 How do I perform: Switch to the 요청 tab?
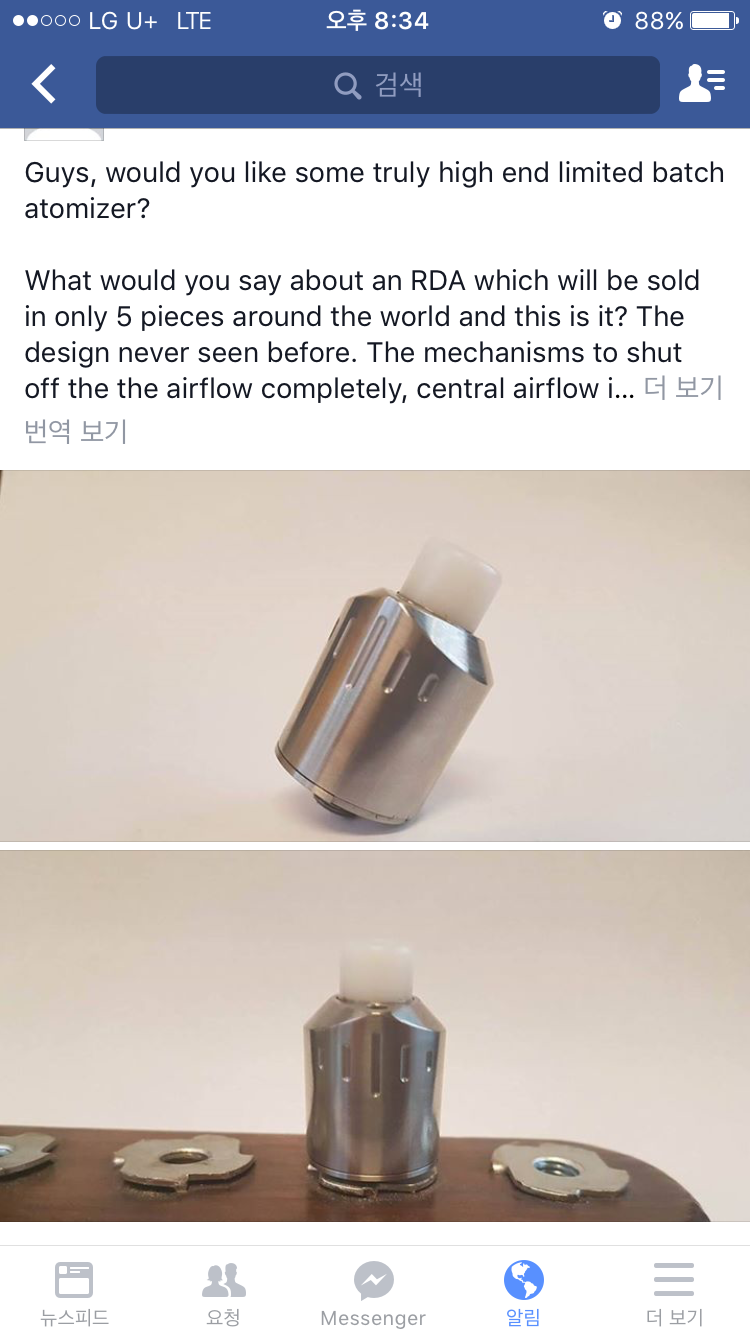coord(224,1293)
